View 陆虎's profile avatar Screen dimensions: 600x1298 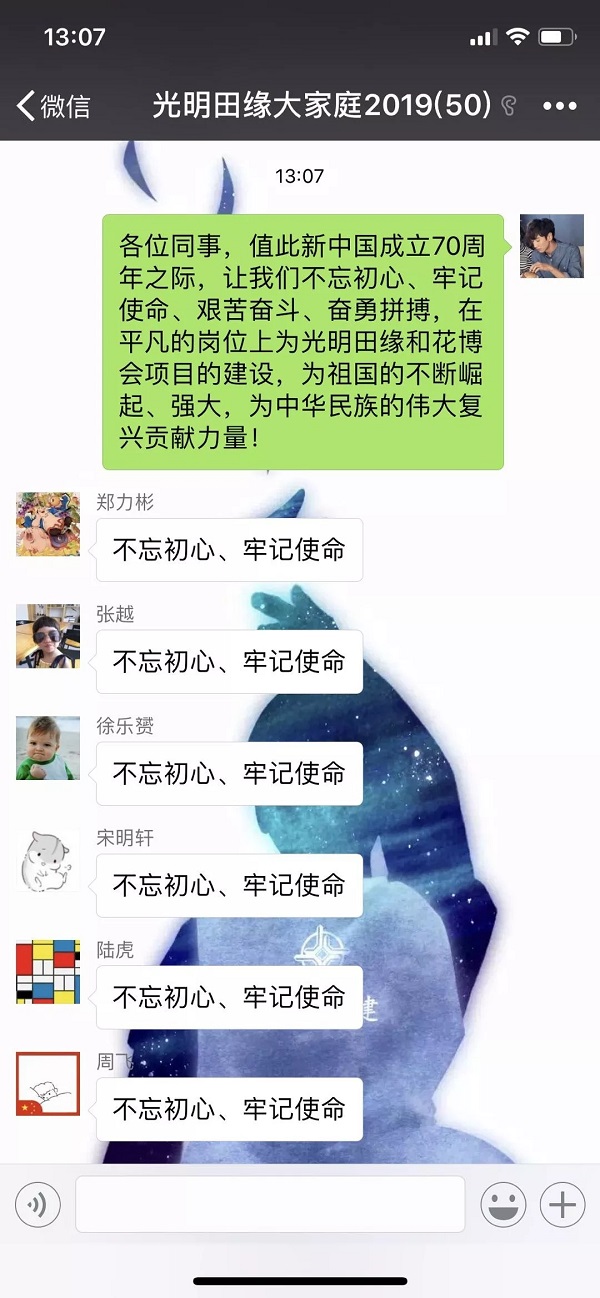[48, 972]
